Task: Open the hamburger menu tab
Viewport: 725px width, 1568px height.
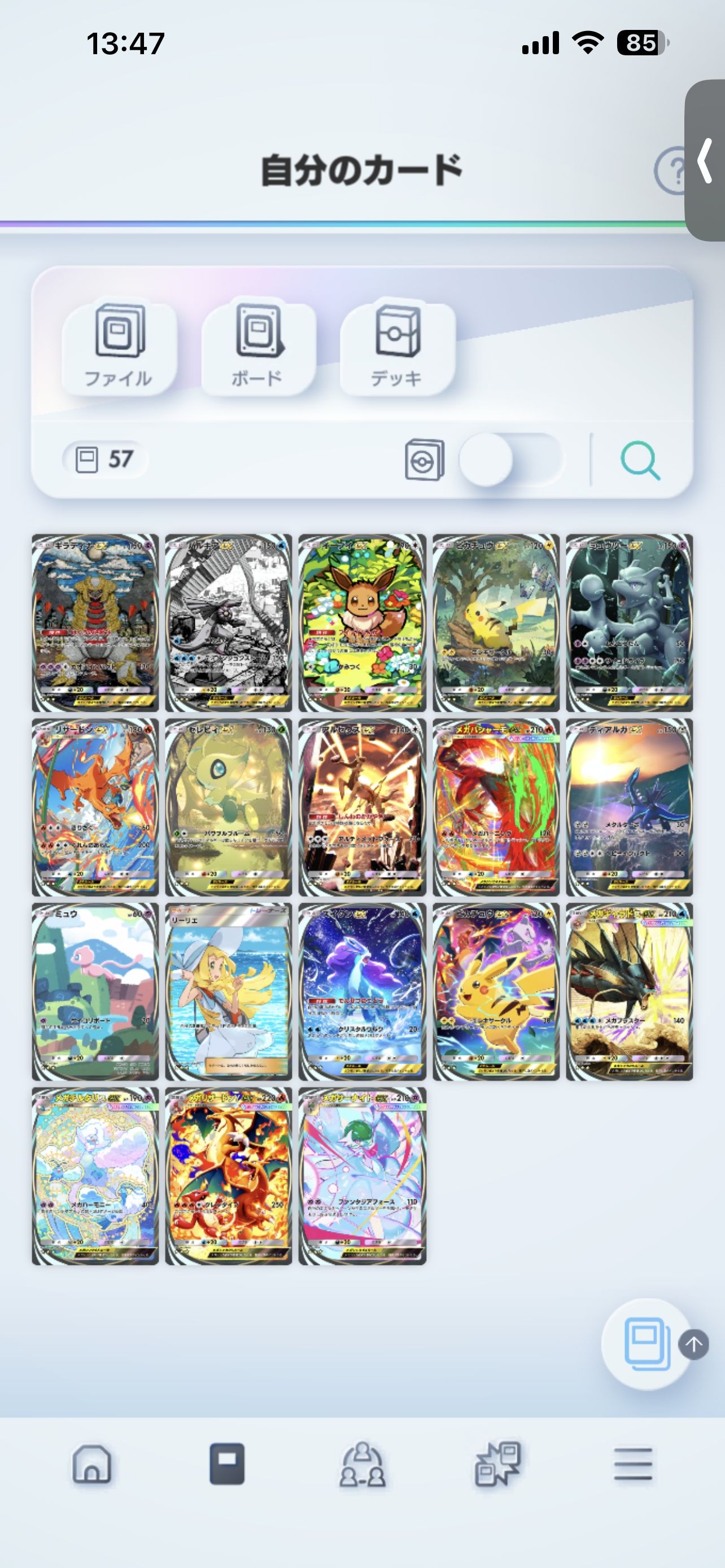Action: [632, 1464]
